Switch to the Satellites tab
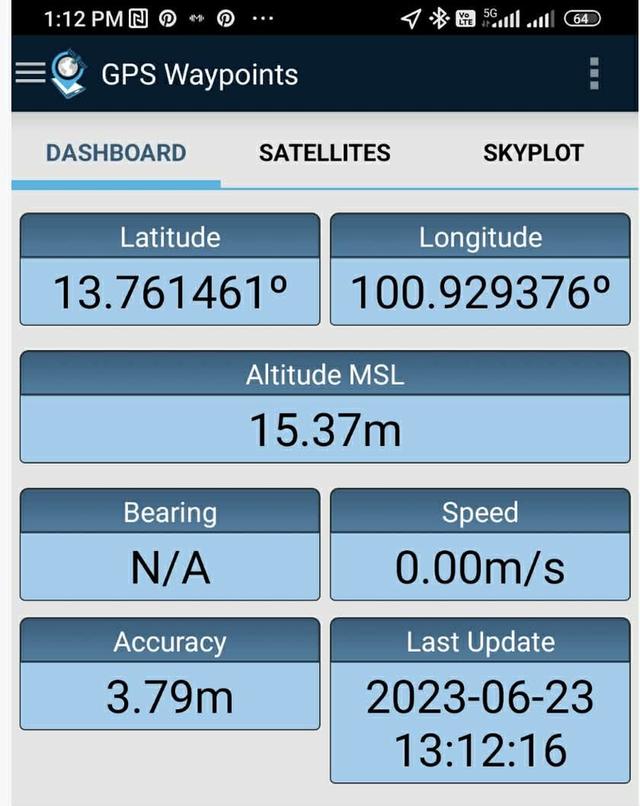Image resolution: width=640 pixels, height=806 pixels. click(x=324, y=153)
